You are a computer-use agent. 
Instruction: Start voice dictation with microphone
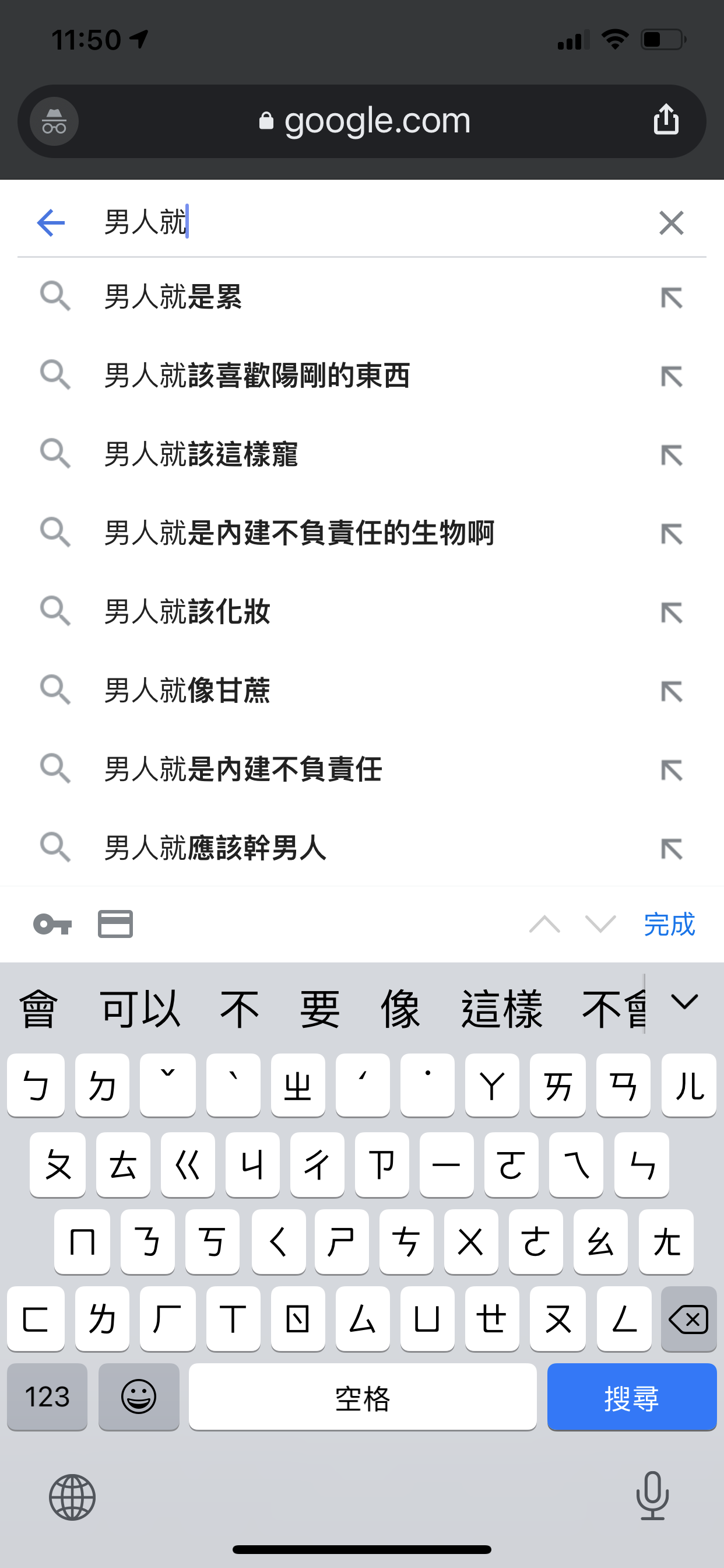tap(652, 1496)
